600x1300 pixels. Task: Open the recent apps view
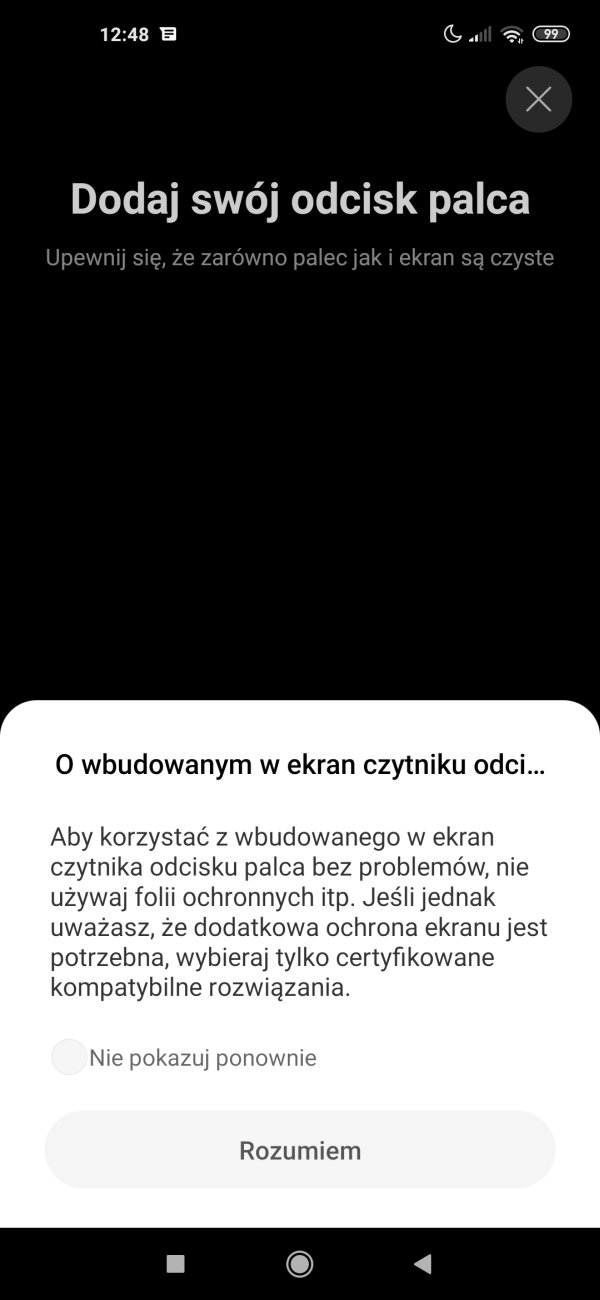click(x=176, y=1264)
